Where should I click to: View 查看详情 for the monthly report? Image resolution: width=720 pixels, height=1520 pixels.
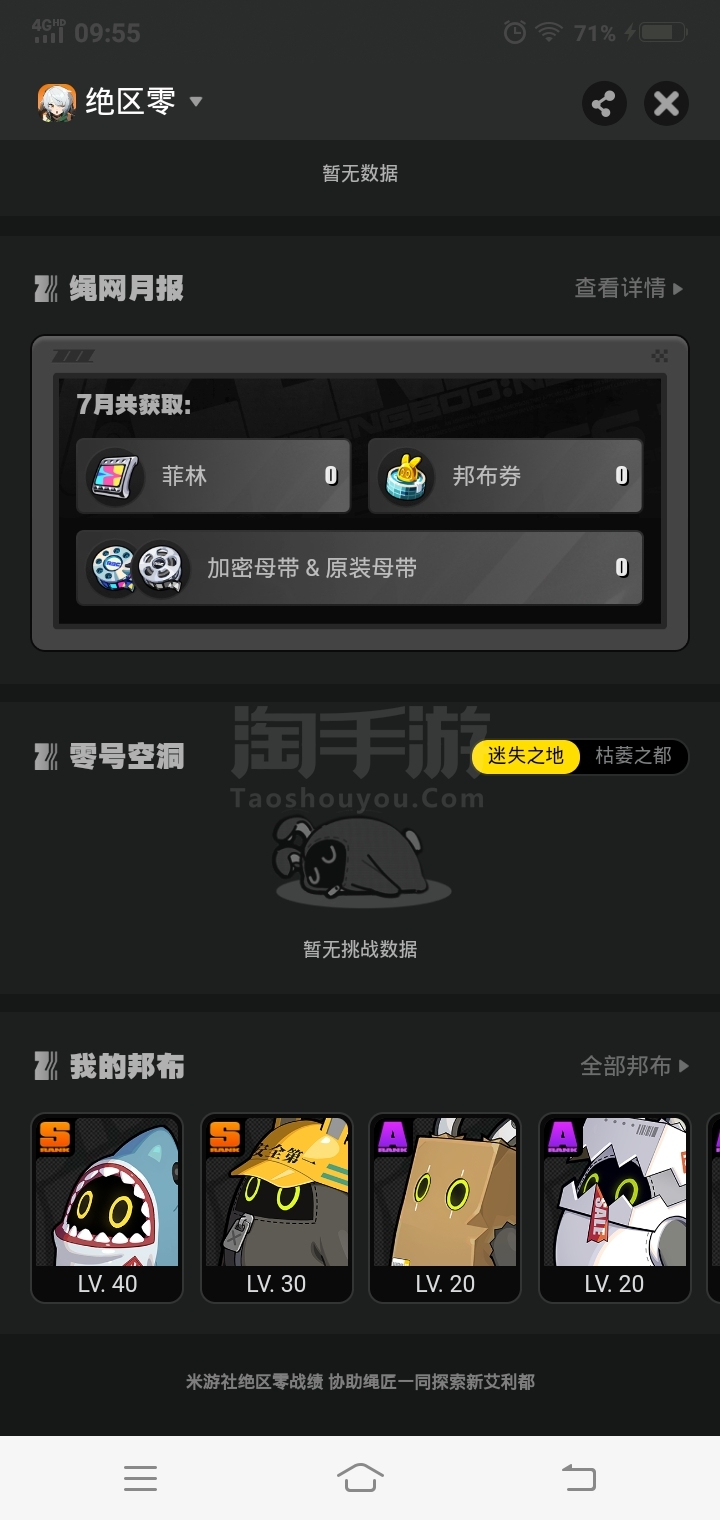[629, 288]
